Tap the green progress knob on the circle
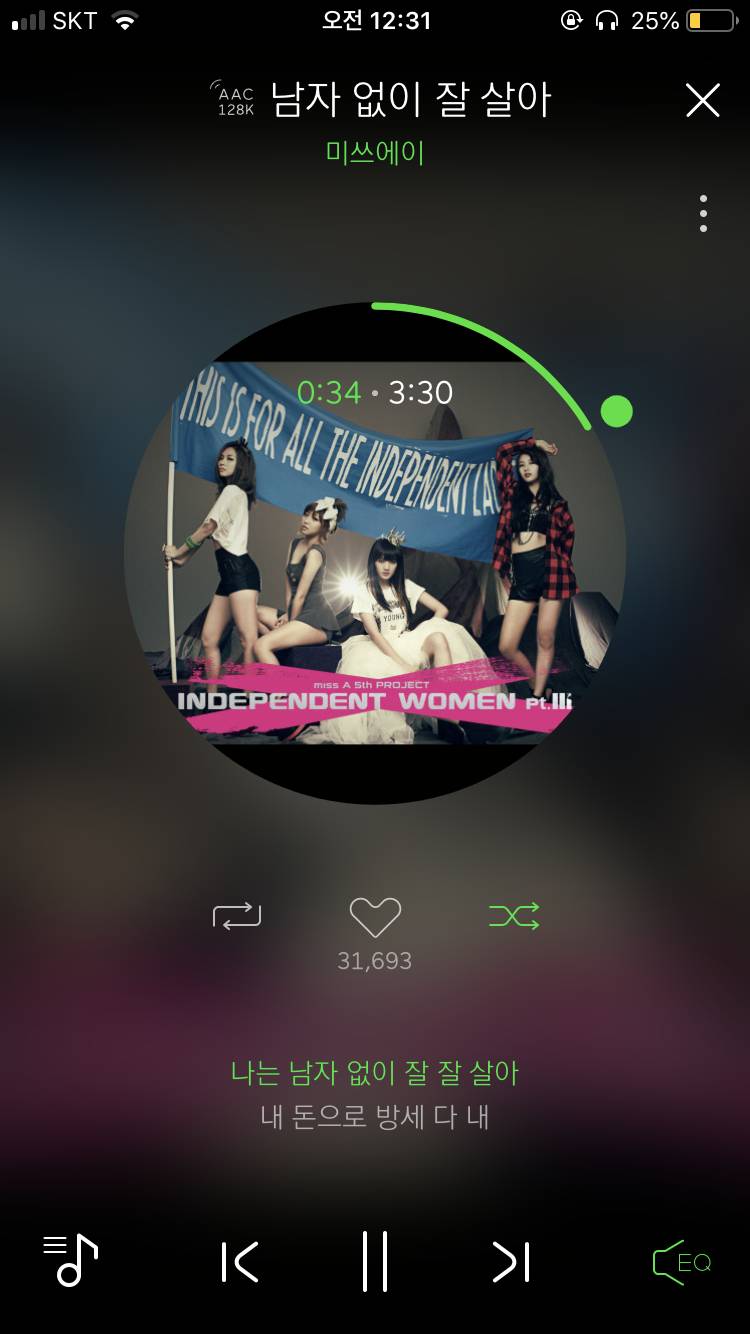 [x=616, y=410]
